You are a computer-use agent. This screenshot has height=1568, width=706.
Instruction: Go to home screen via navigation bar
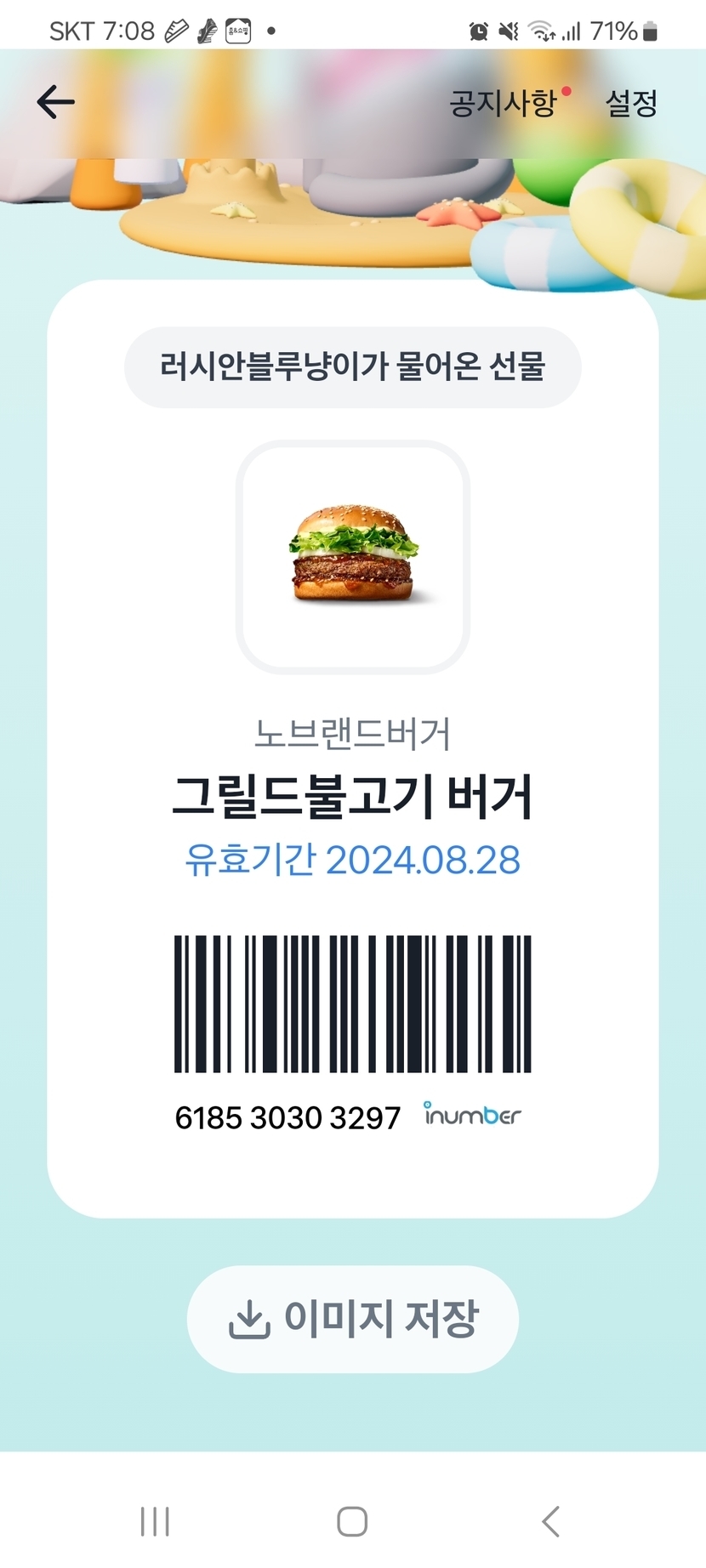[x=352, y=1521]
